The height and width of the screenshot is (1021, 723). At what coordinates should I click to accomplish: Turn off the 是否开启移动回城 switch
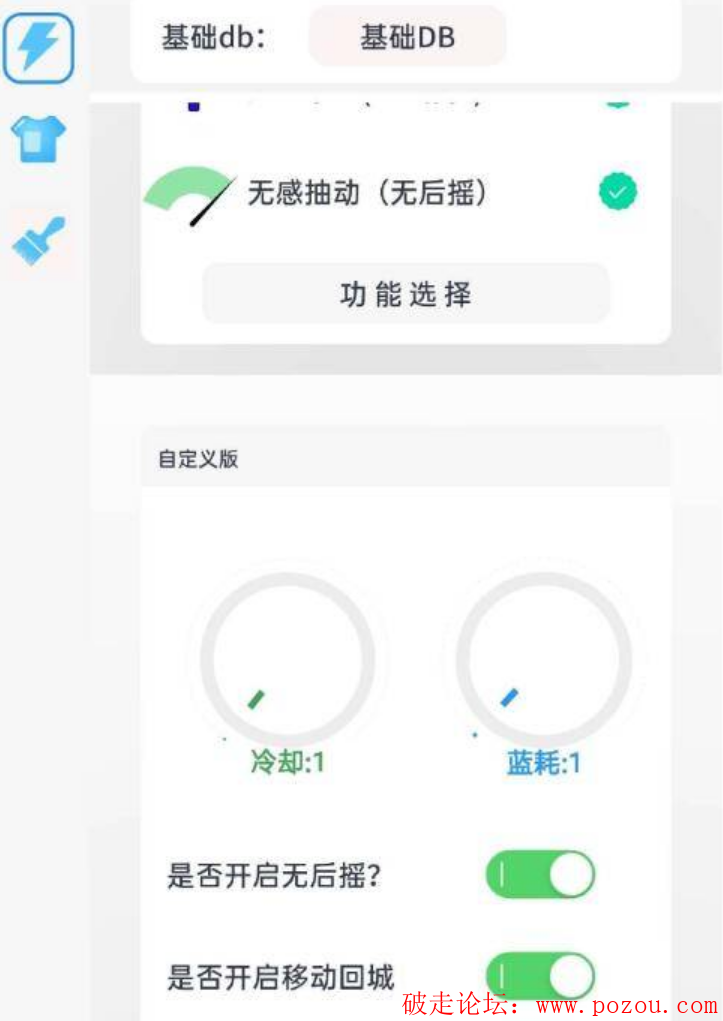(540, 976)
